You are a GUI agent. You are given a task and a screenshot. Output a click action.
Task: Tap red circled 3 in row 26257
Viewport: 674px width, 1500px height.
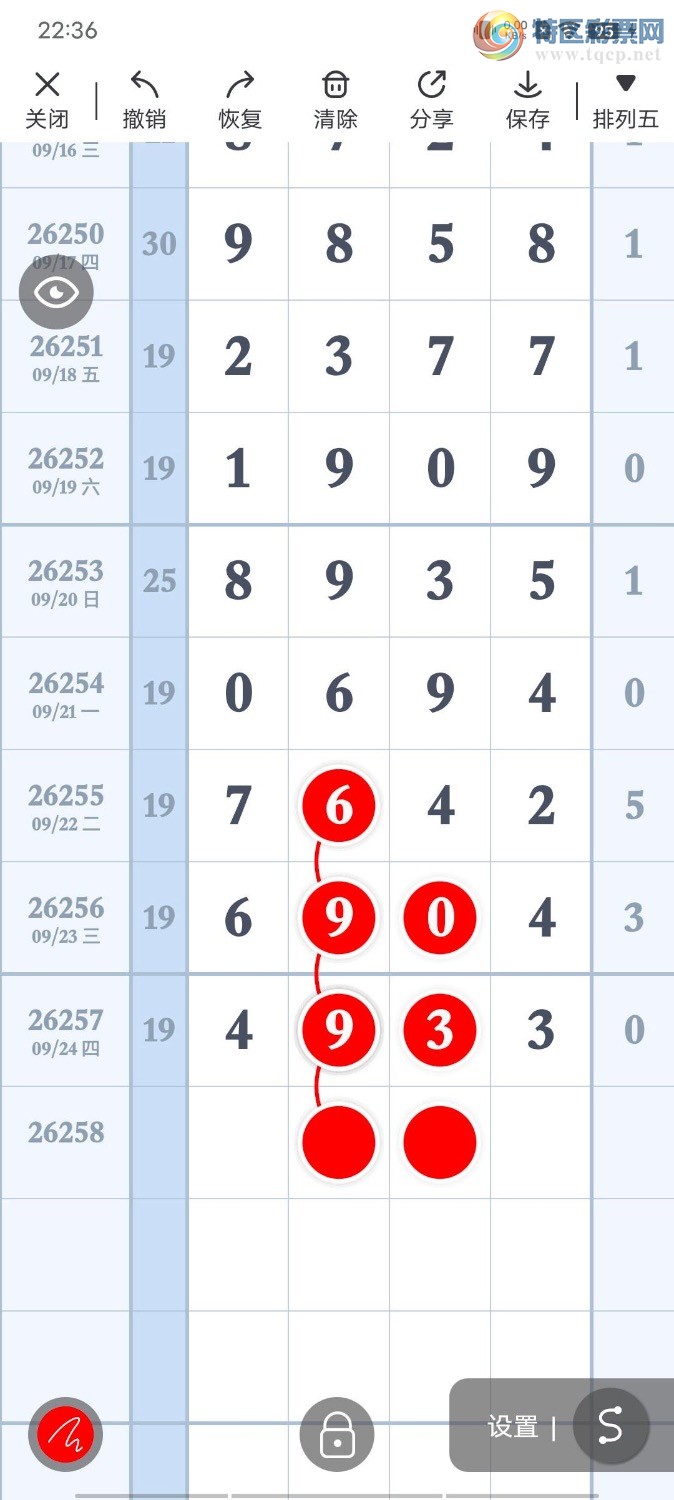[x=440, y=1029]
